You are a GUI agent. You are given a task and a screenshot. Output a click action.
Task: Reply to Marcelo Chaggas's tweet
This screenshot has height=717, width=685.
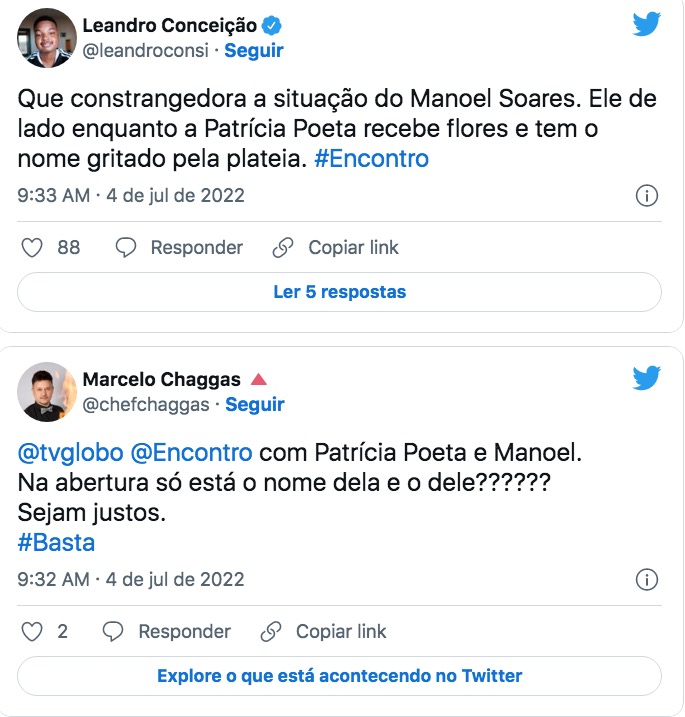pos(167,631)
